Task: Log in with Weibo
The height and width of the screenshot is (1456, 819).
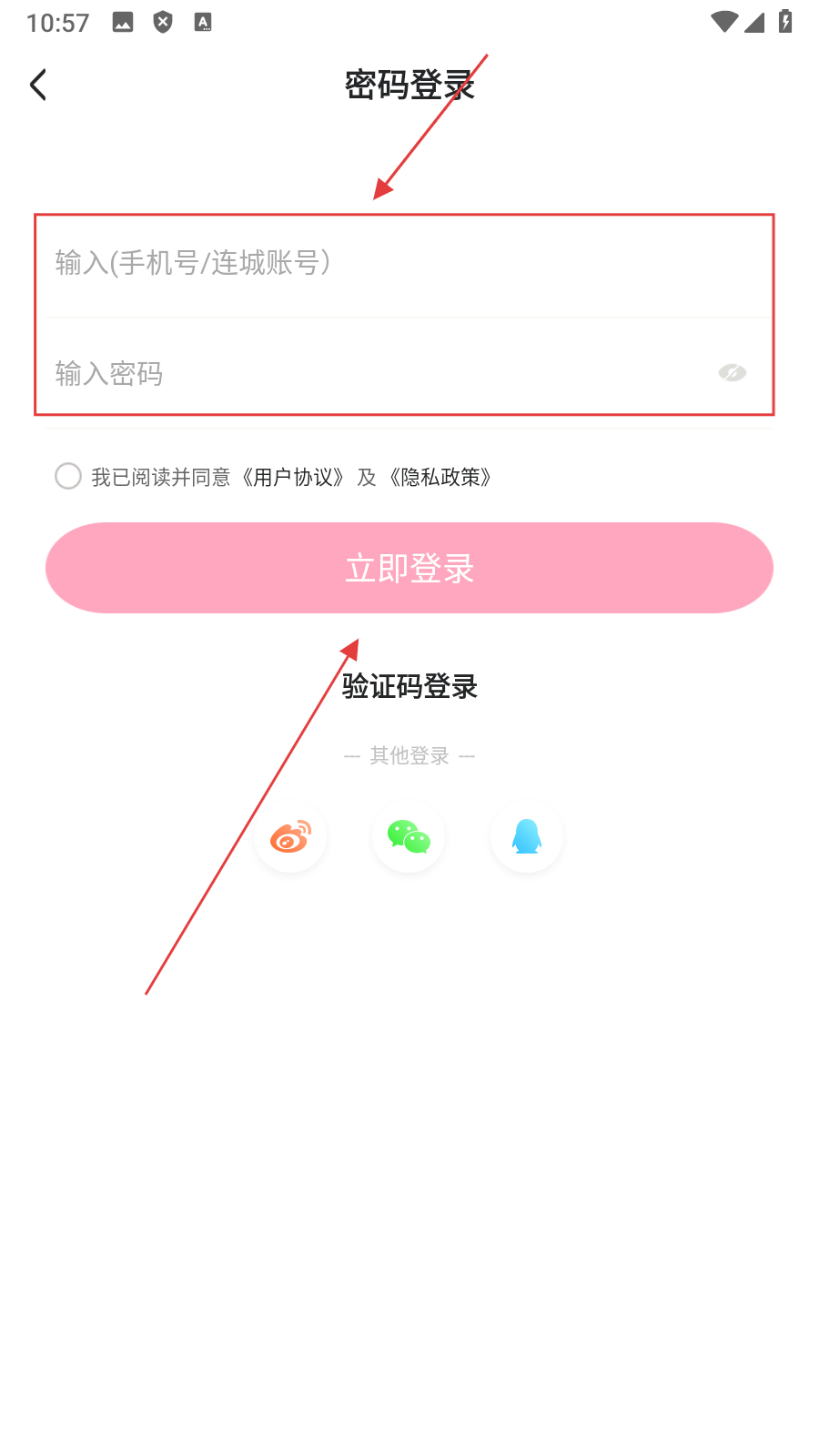Action: tap(290, 836)
